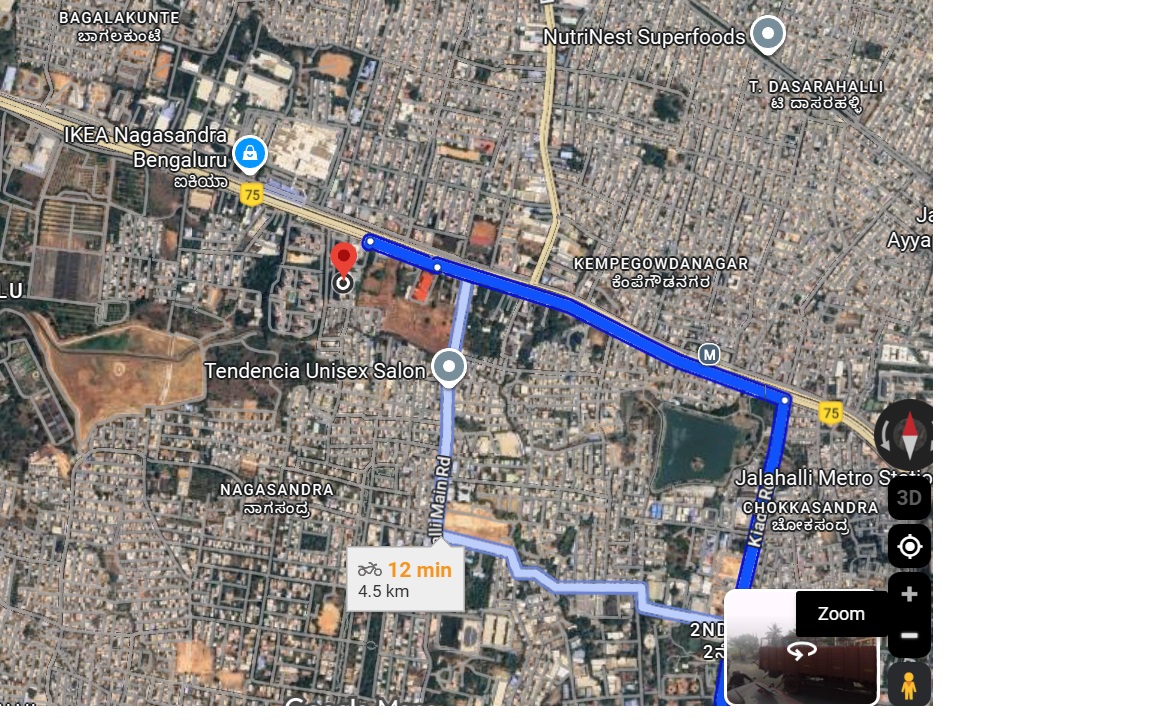Image resolution: width=1152 pixels, height=720 pixels.
Task: Tap the Tendencia Unisex Salon pin
Action: (449, 367)
